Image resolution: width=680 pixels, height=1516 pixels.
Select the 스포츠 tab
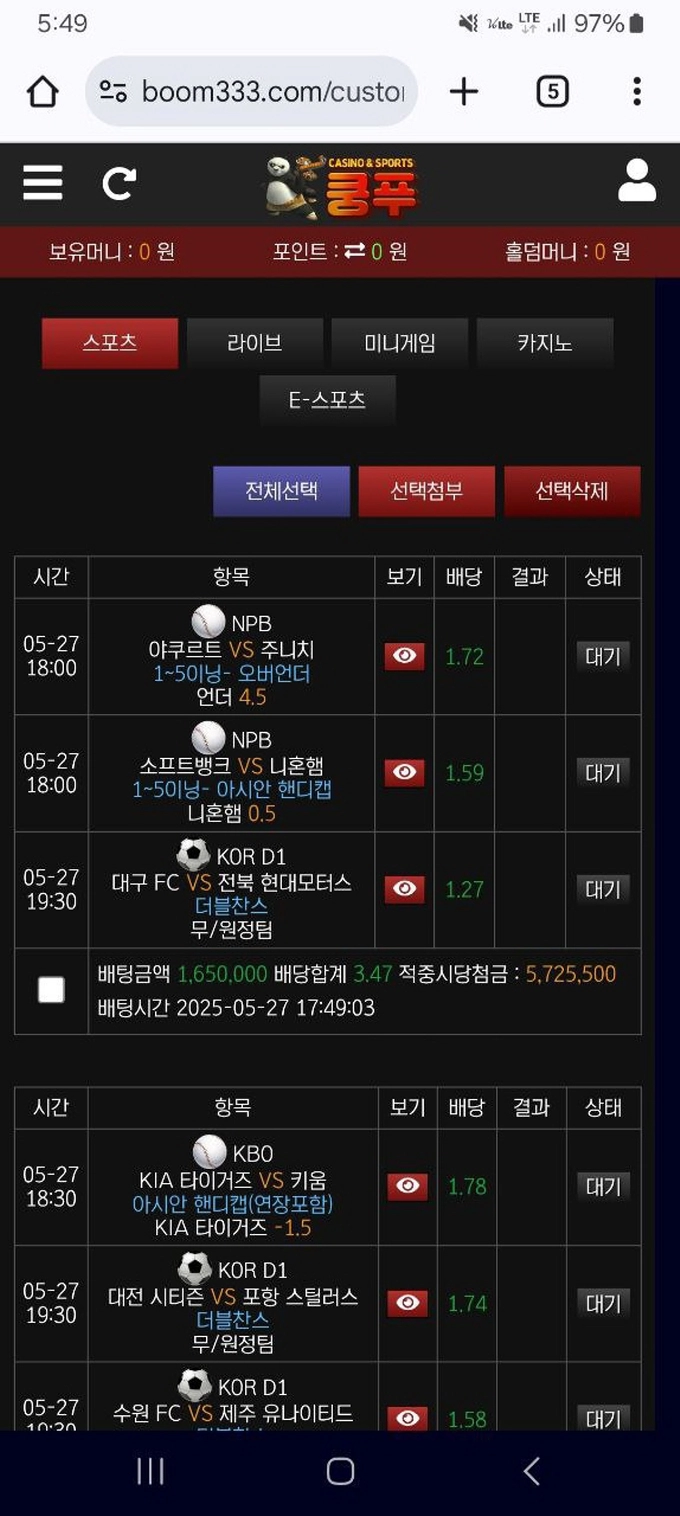pyautogui.click(x=110, y=343)
